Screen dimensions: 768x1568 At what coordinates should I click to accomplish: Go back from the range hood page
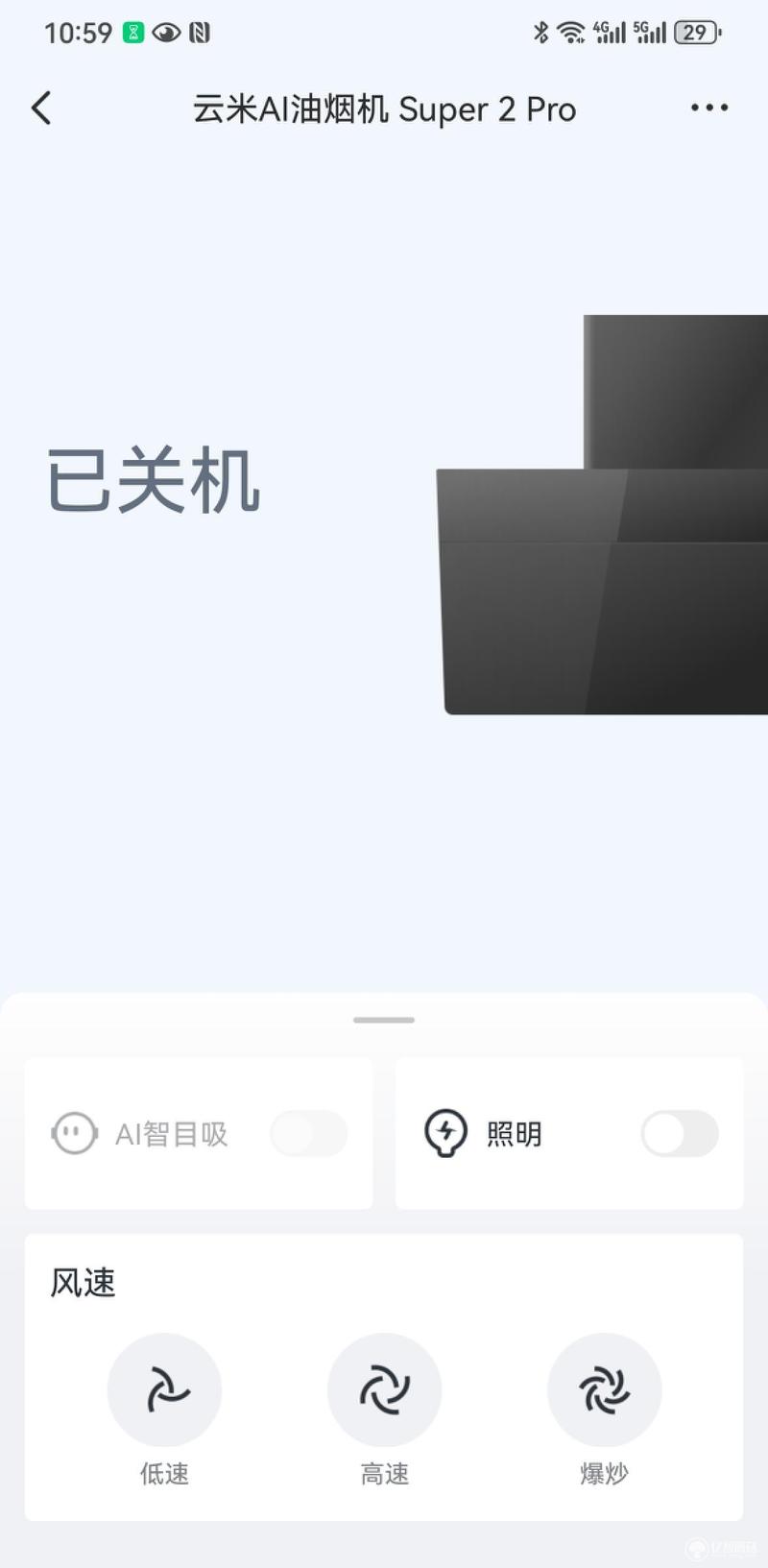coord(41,109)
